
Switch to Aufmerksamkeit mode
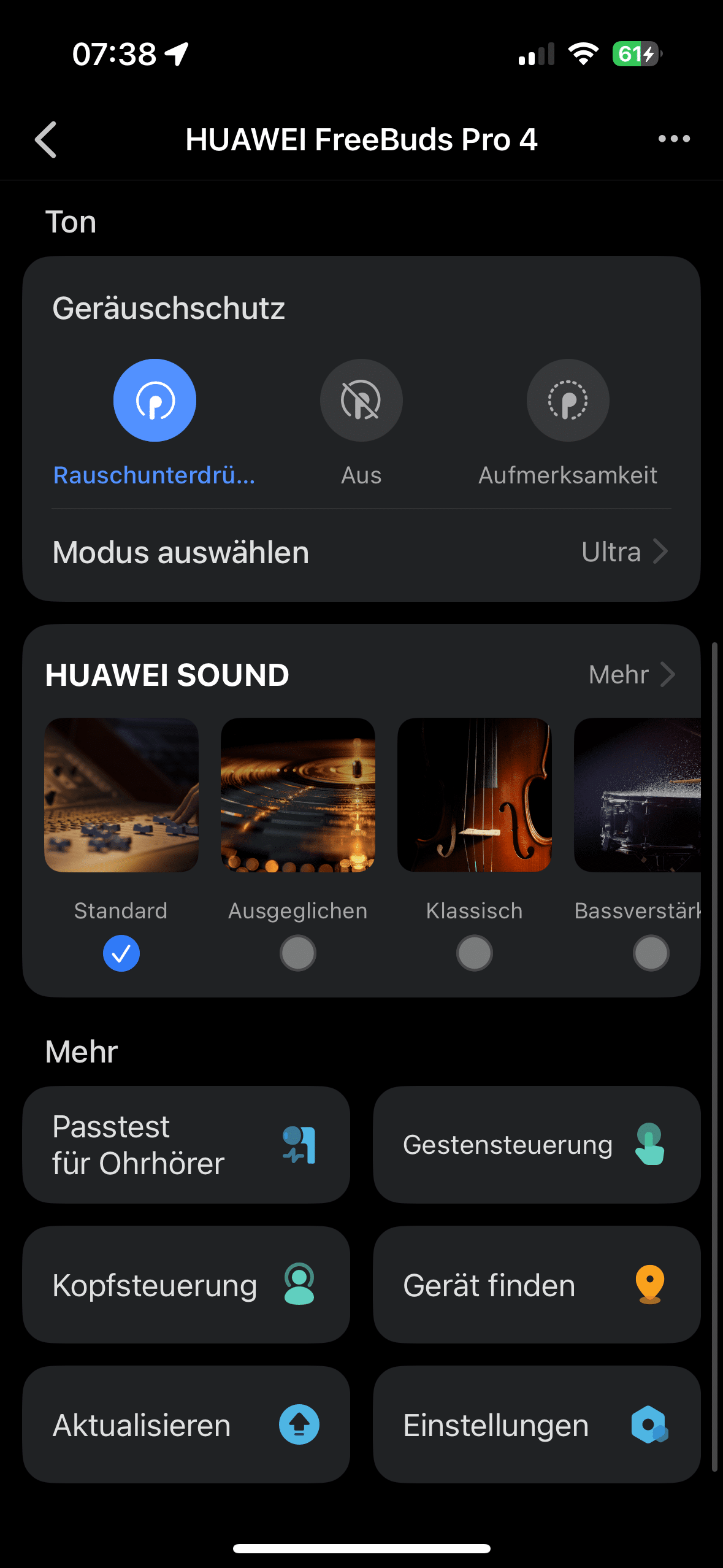pos(567,401)
